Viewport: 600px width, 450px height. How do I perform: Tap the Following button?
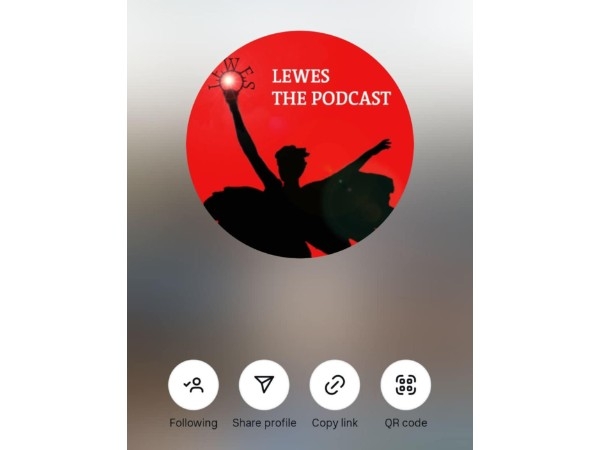pos(193,385)
